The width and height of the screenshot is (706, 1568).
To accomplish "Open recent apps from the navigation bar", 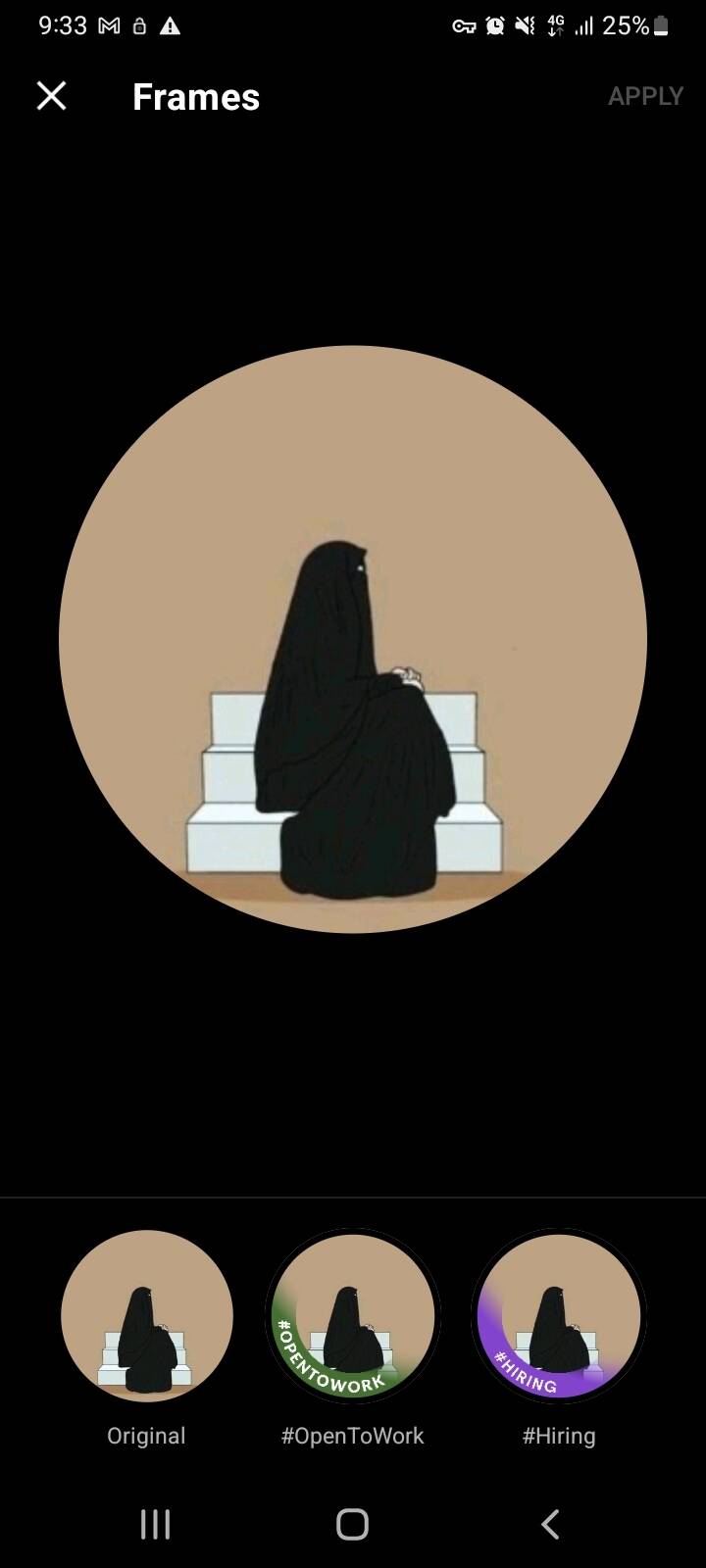I will (155, 1524).
